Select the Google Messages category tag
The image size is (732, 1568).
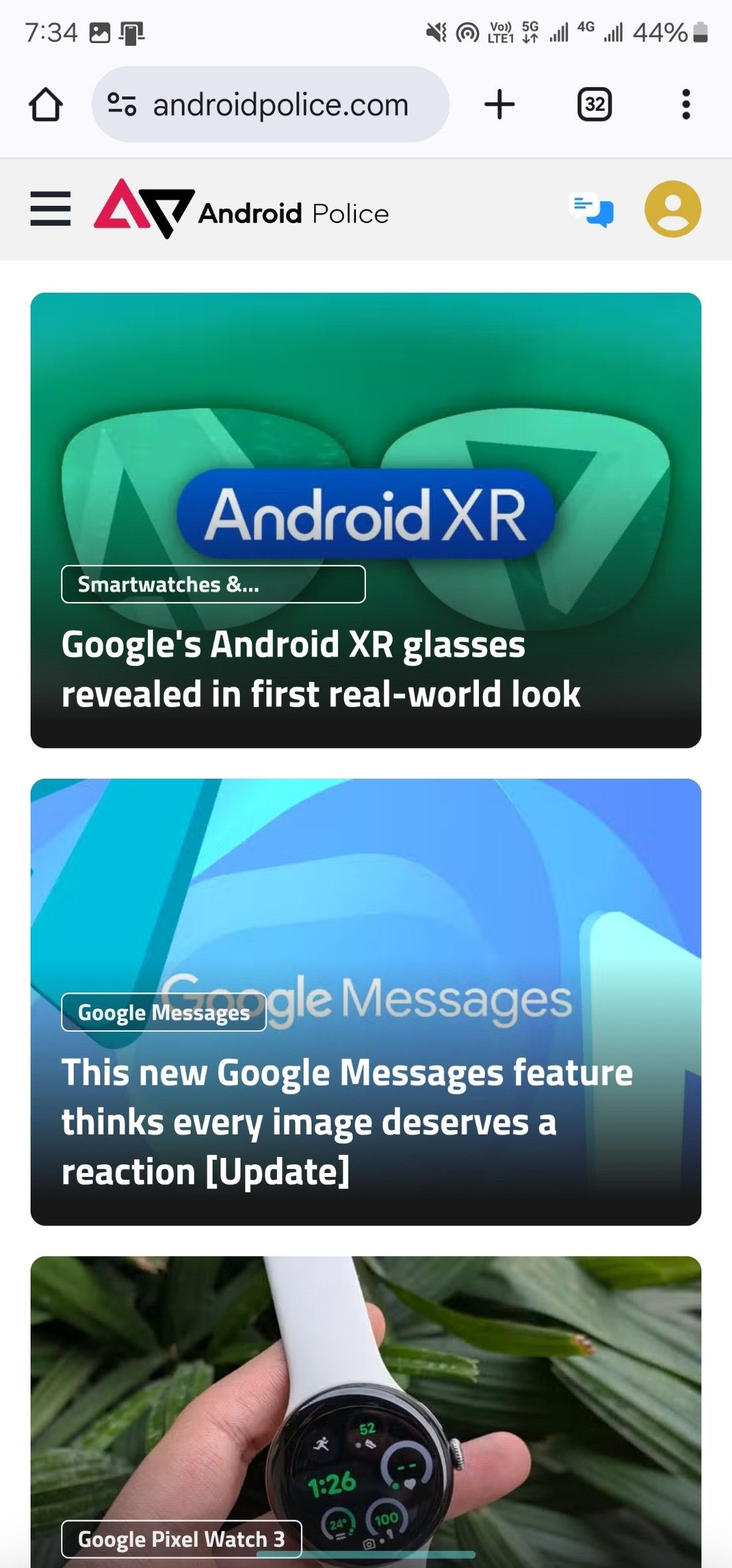tap(163, 1012)
